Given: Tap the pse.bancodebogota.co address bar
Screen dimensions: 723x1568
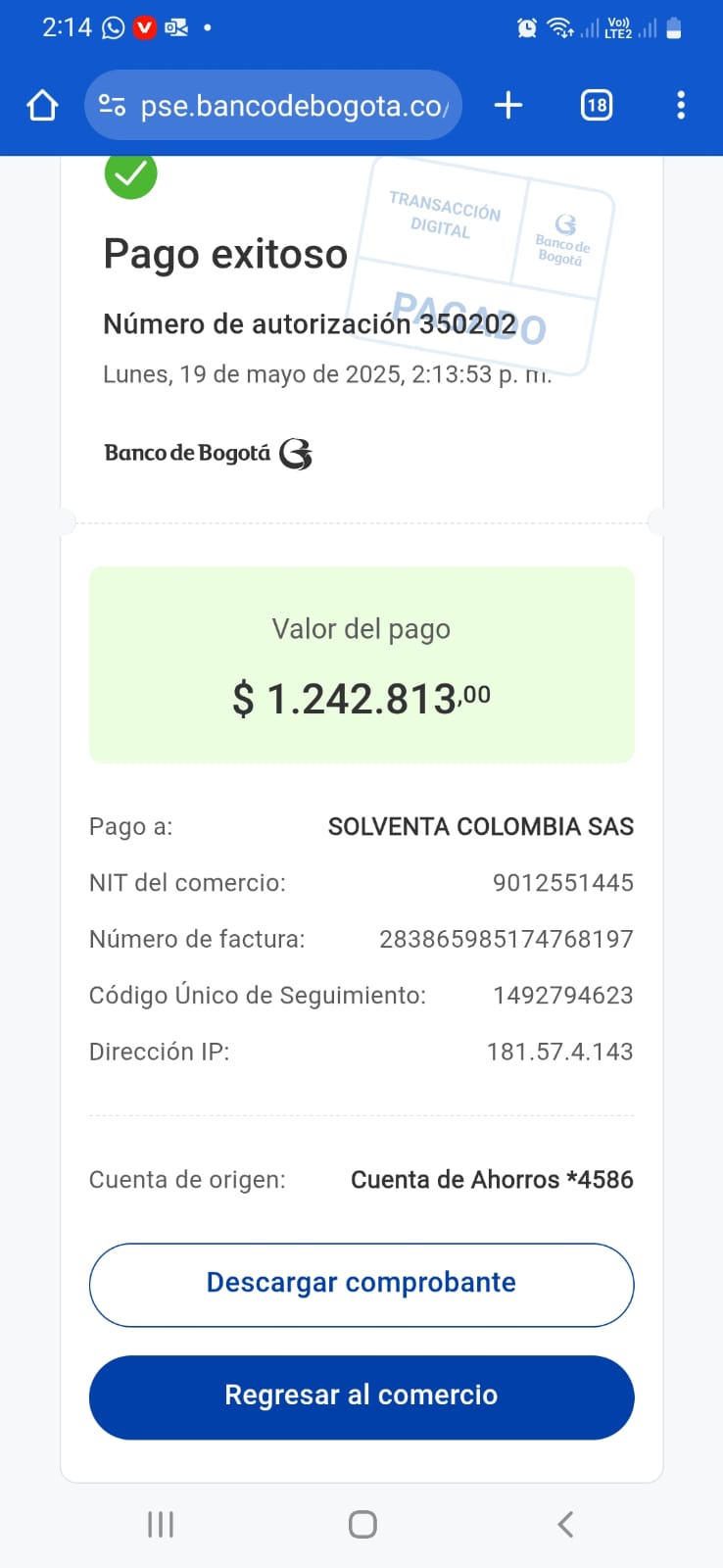Looking at the screenshot, I should click(284, 105).
